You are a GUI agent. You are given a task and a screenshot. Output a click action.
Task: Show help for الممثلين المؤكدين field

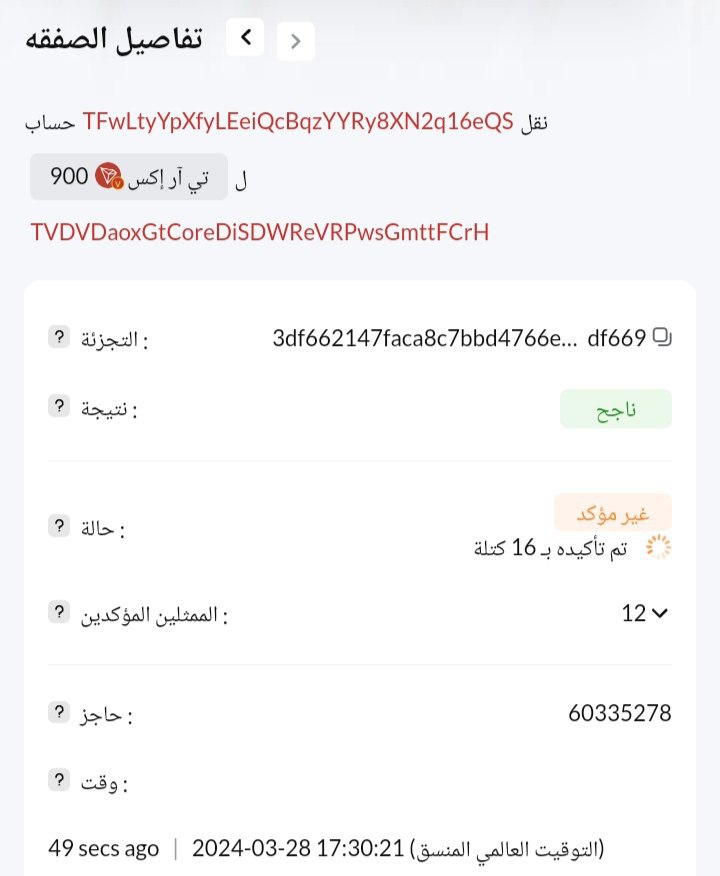pos(59,611)
